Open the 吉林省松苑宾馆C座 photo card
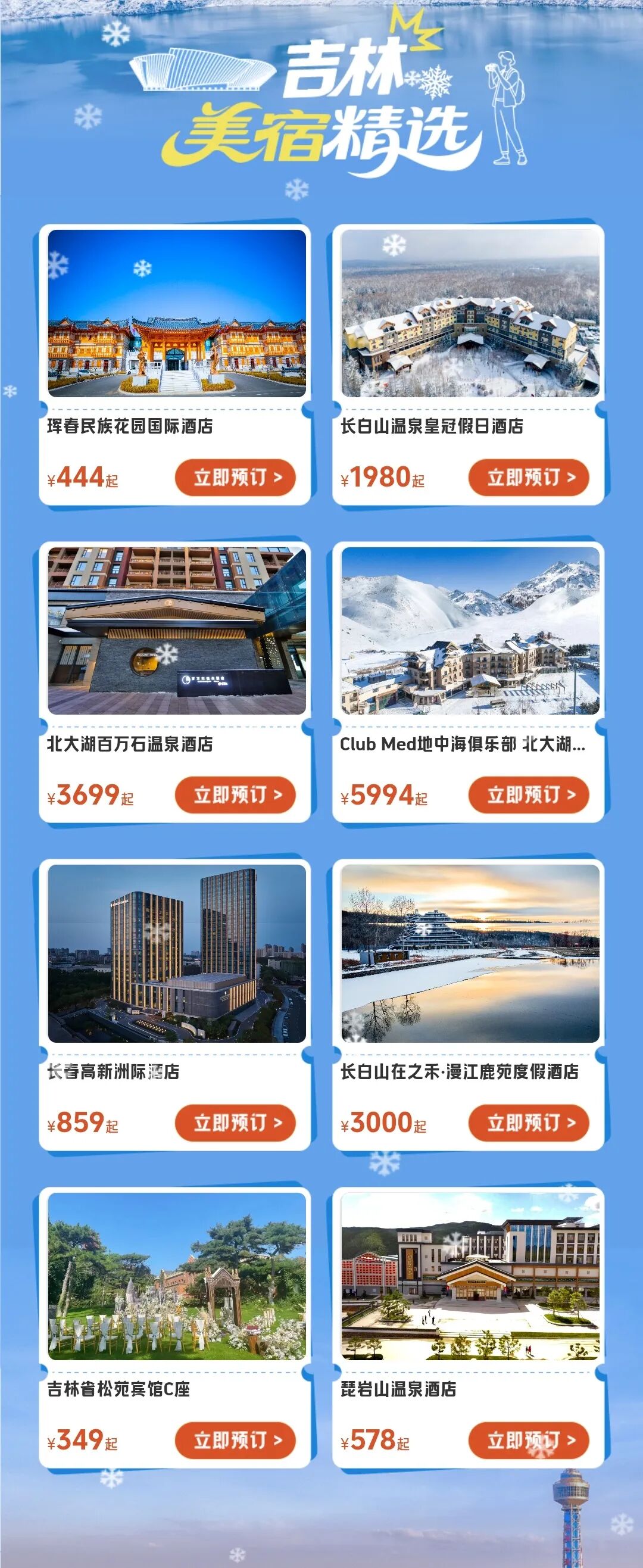This screenshot has width=643, height=1568. click(176, 1276)
